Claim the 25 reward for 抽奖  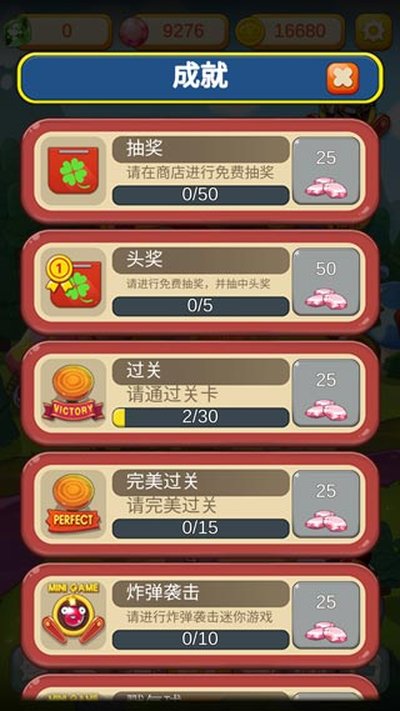(x=326, y=171)
